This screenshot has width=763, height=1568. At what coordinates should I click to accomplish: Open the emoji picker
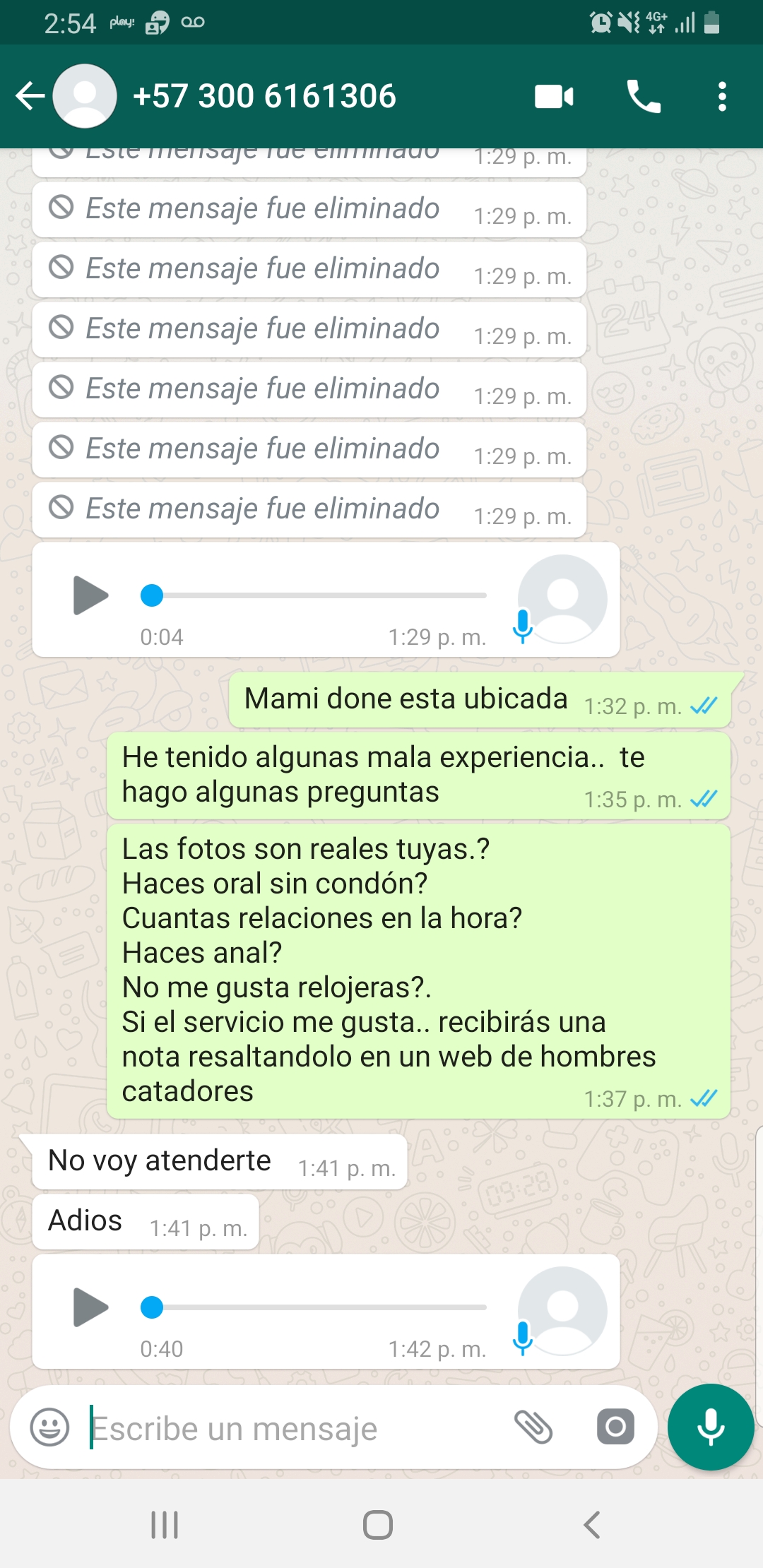point(49,1427)
